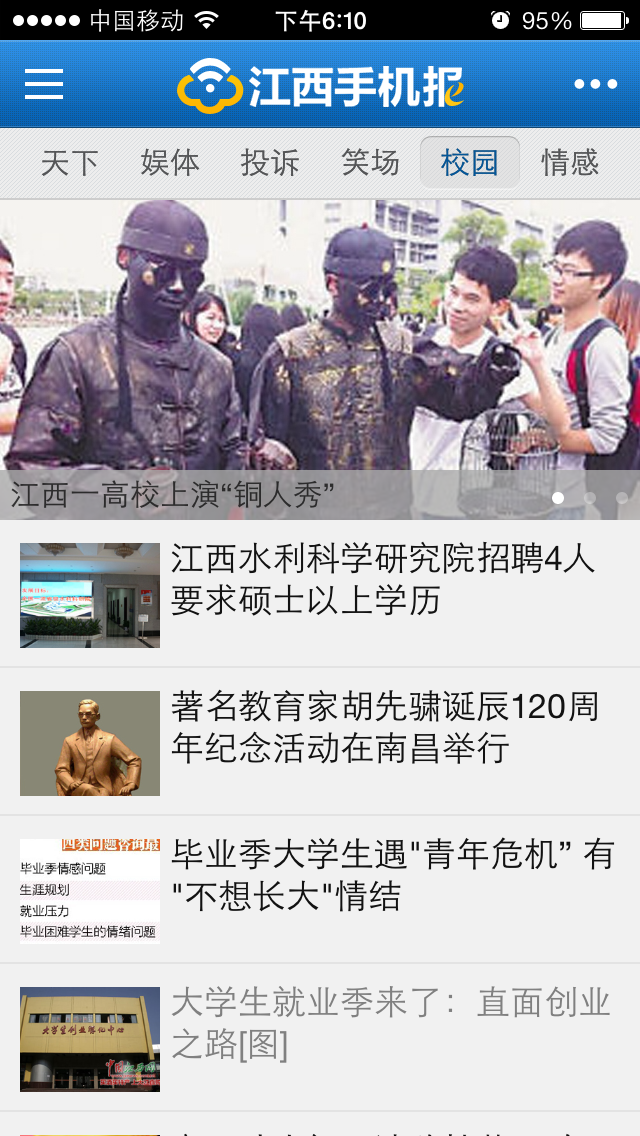
Task: Switch to the 天下 tab
Action: (x=70, y=162)
